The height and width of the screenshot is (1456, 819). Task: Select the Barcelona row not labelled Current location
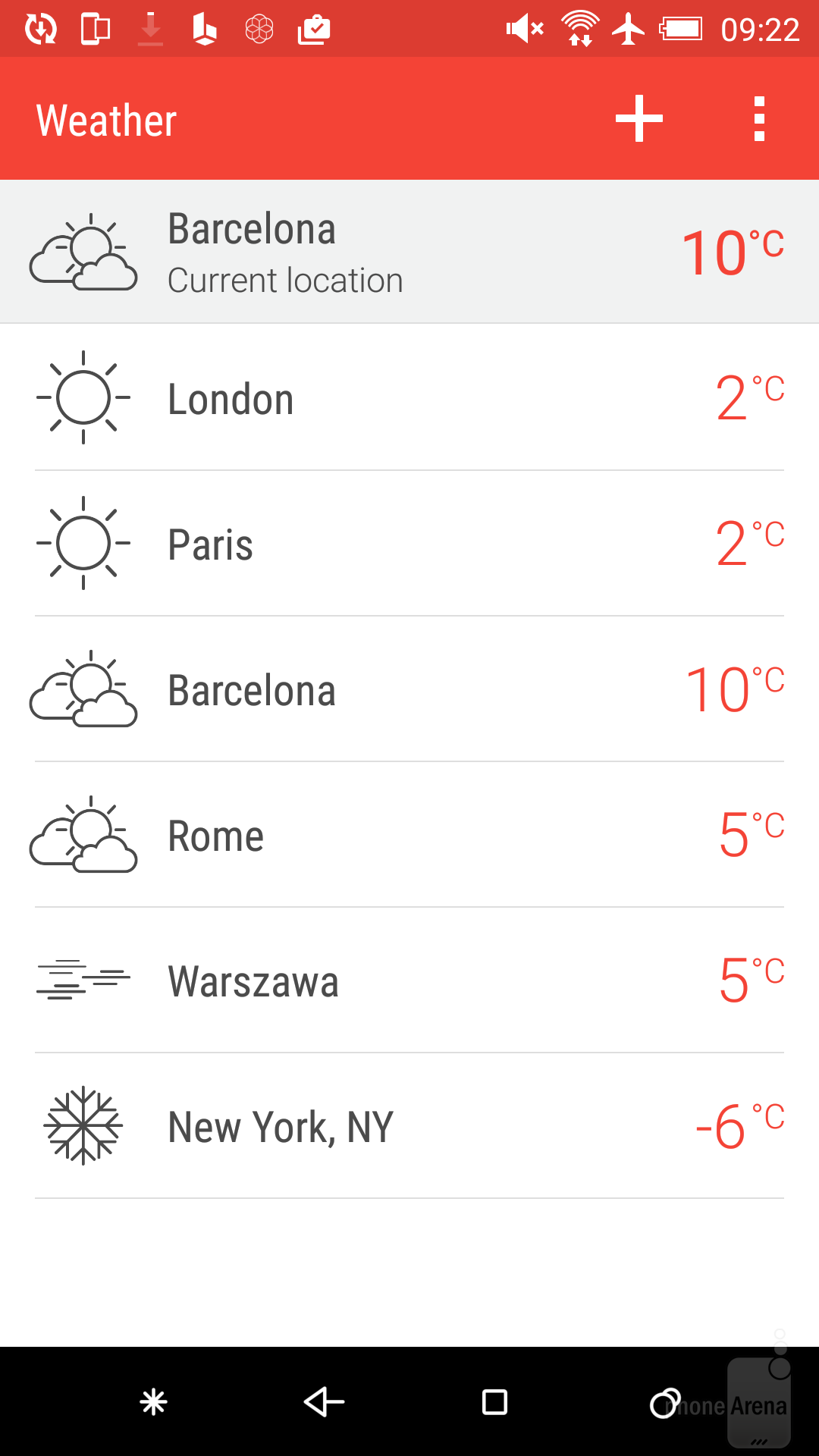coord(409,689)
